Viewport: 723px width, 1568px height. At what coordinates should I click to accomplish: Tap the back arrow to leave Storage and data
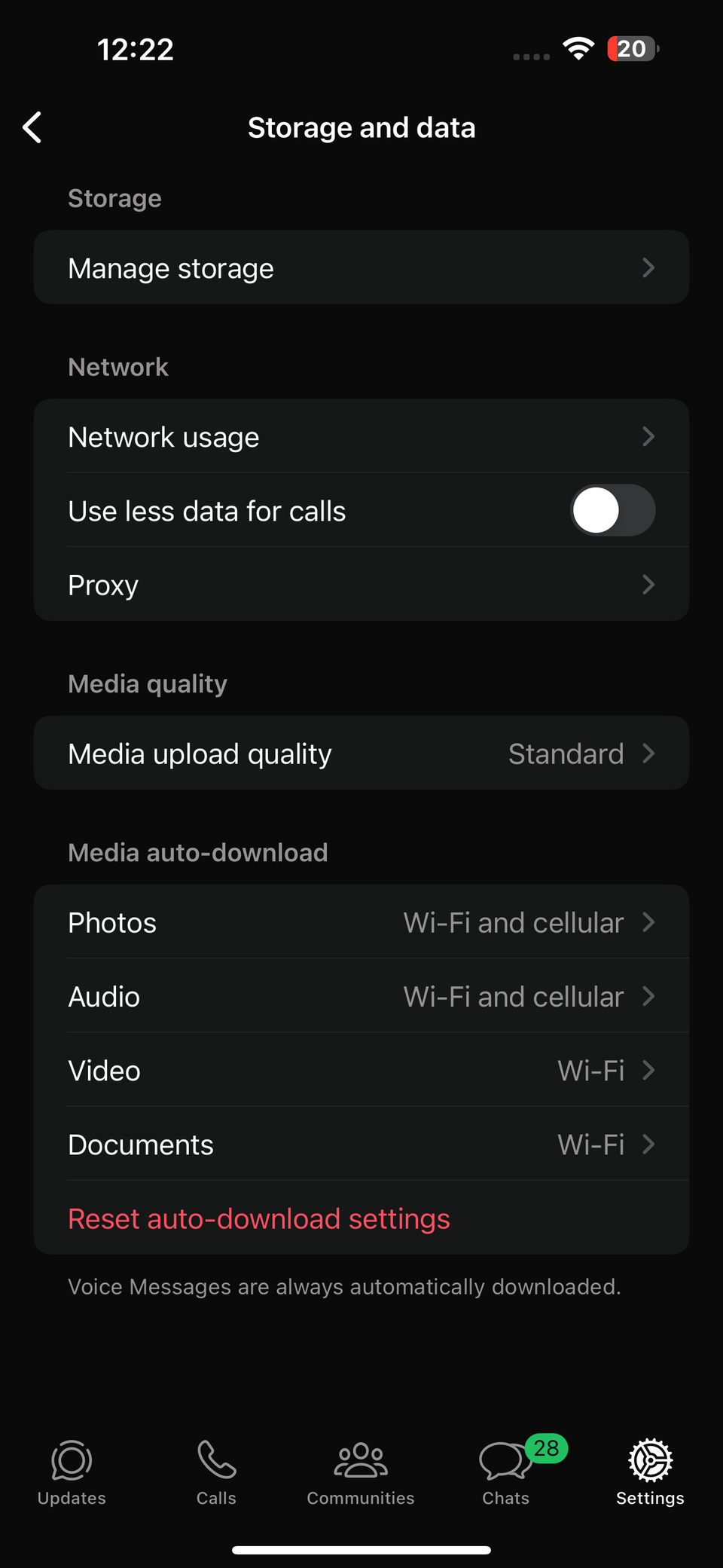(32, 127)
